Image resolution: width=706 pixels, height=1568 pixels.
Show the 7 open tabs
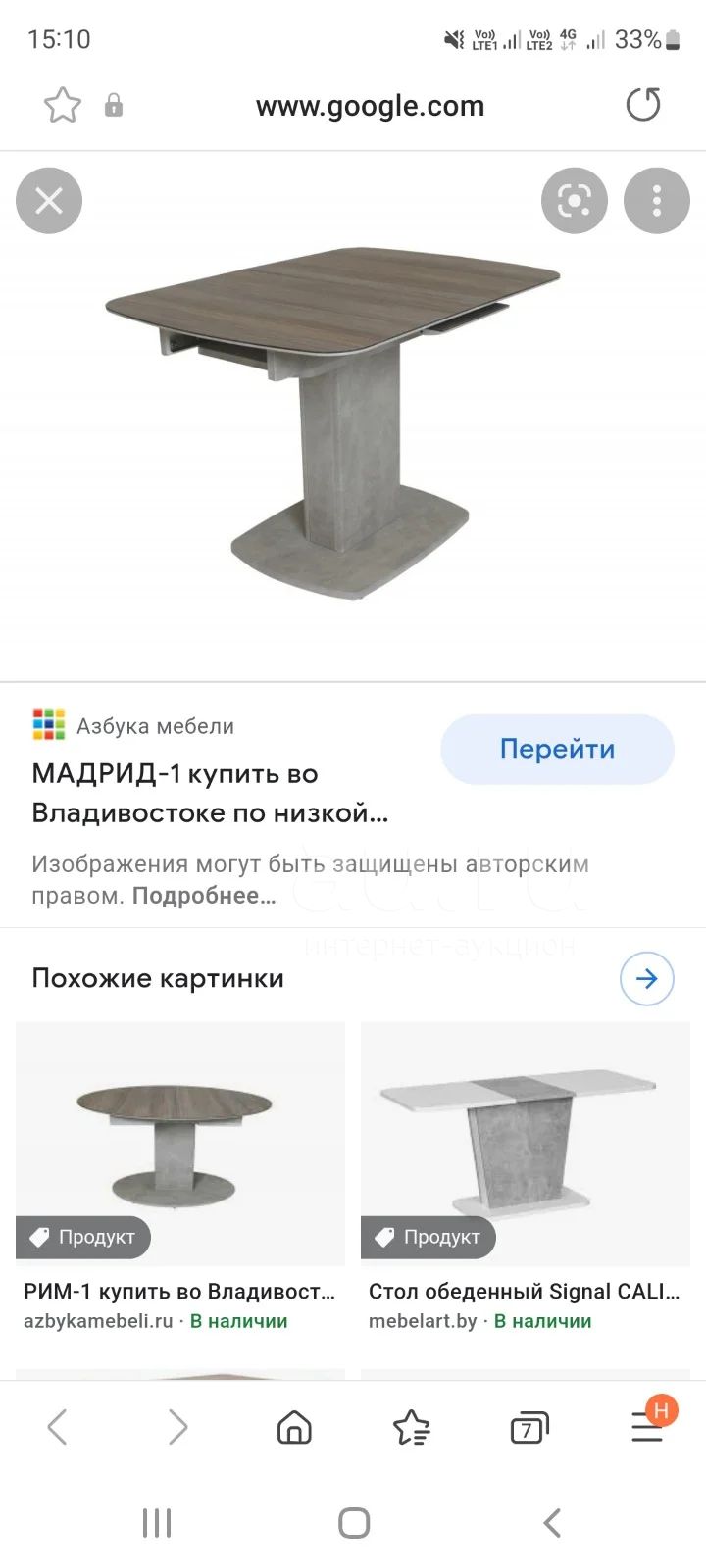coord(529,1429)
